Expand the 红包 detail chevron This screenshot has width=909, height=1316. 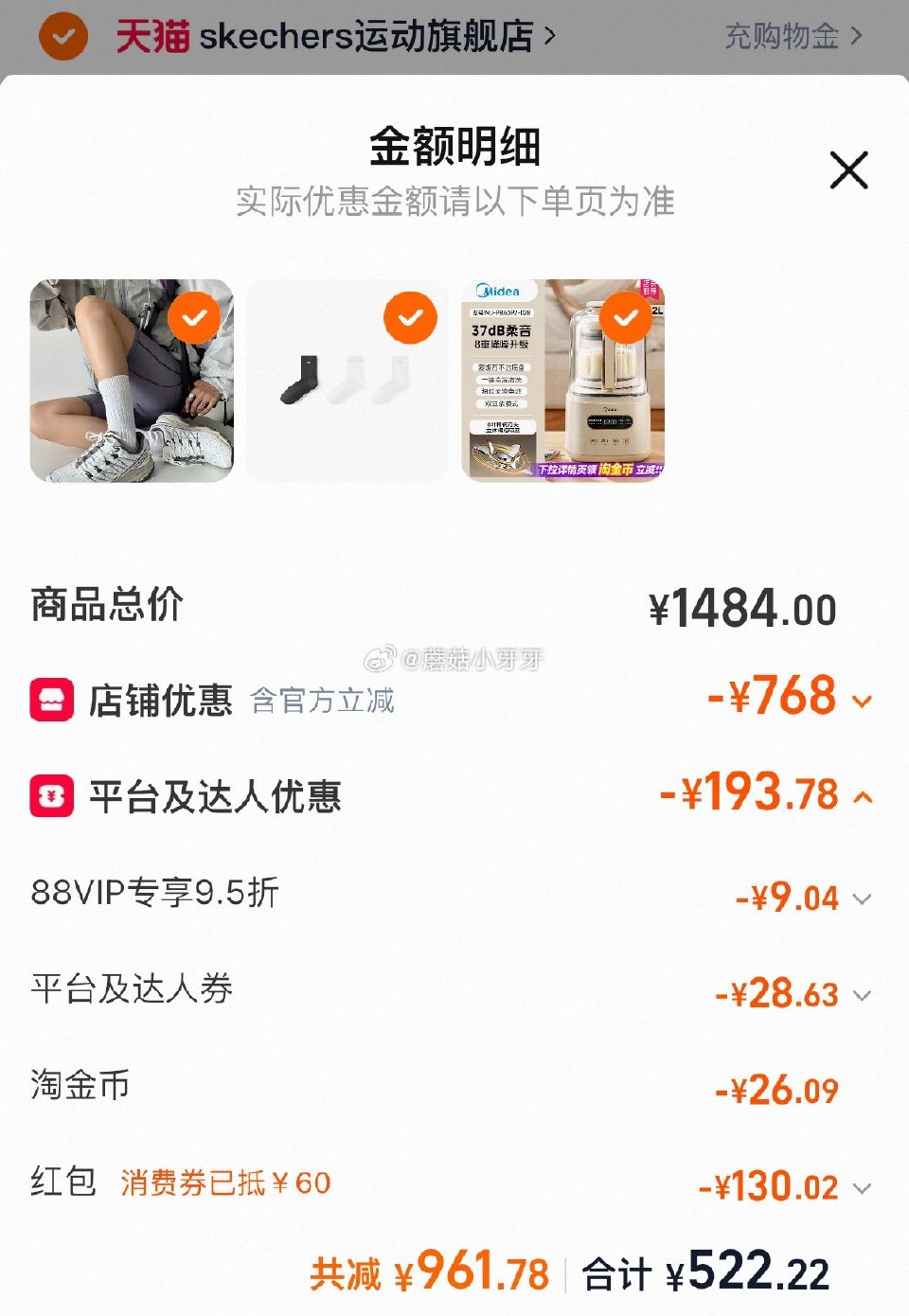tap(860, 1188)
